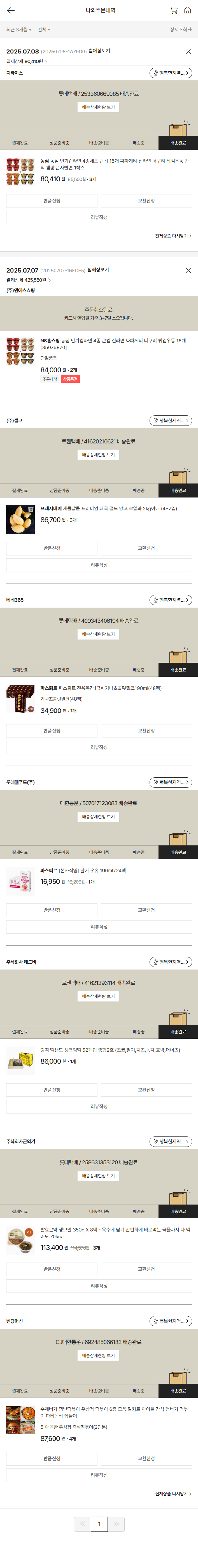Re-add all 2025.07.08 items to cart

(x=173, y=236)
